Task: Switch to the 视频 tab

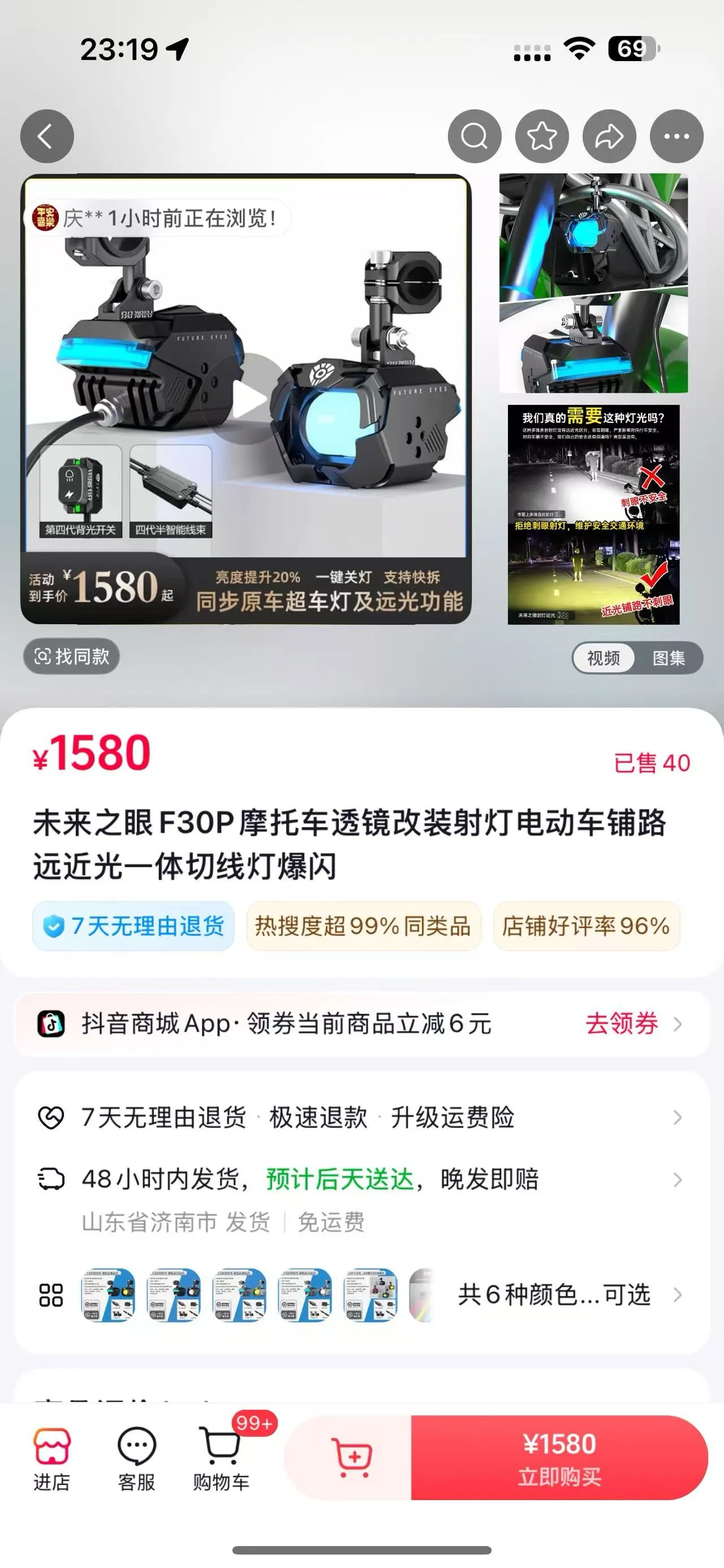Action: (x=604, y=658)
